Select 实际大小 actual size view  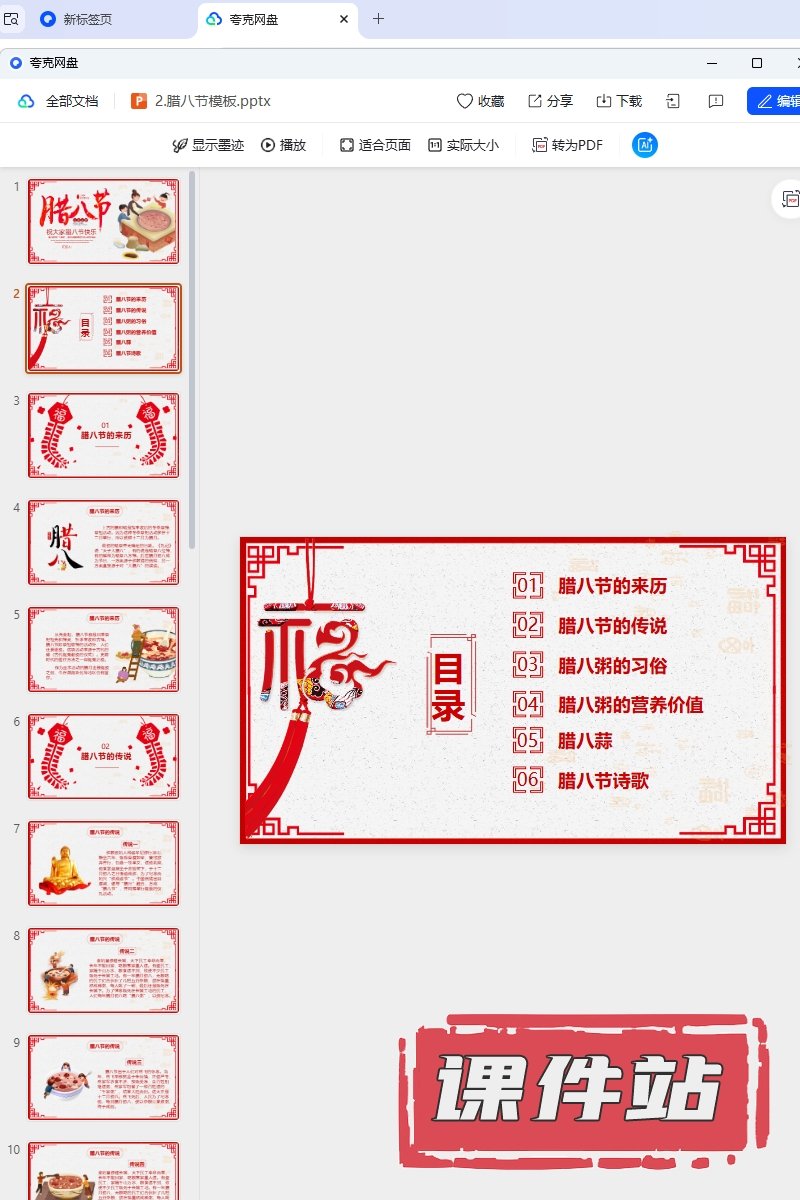[x=463, y=145]
